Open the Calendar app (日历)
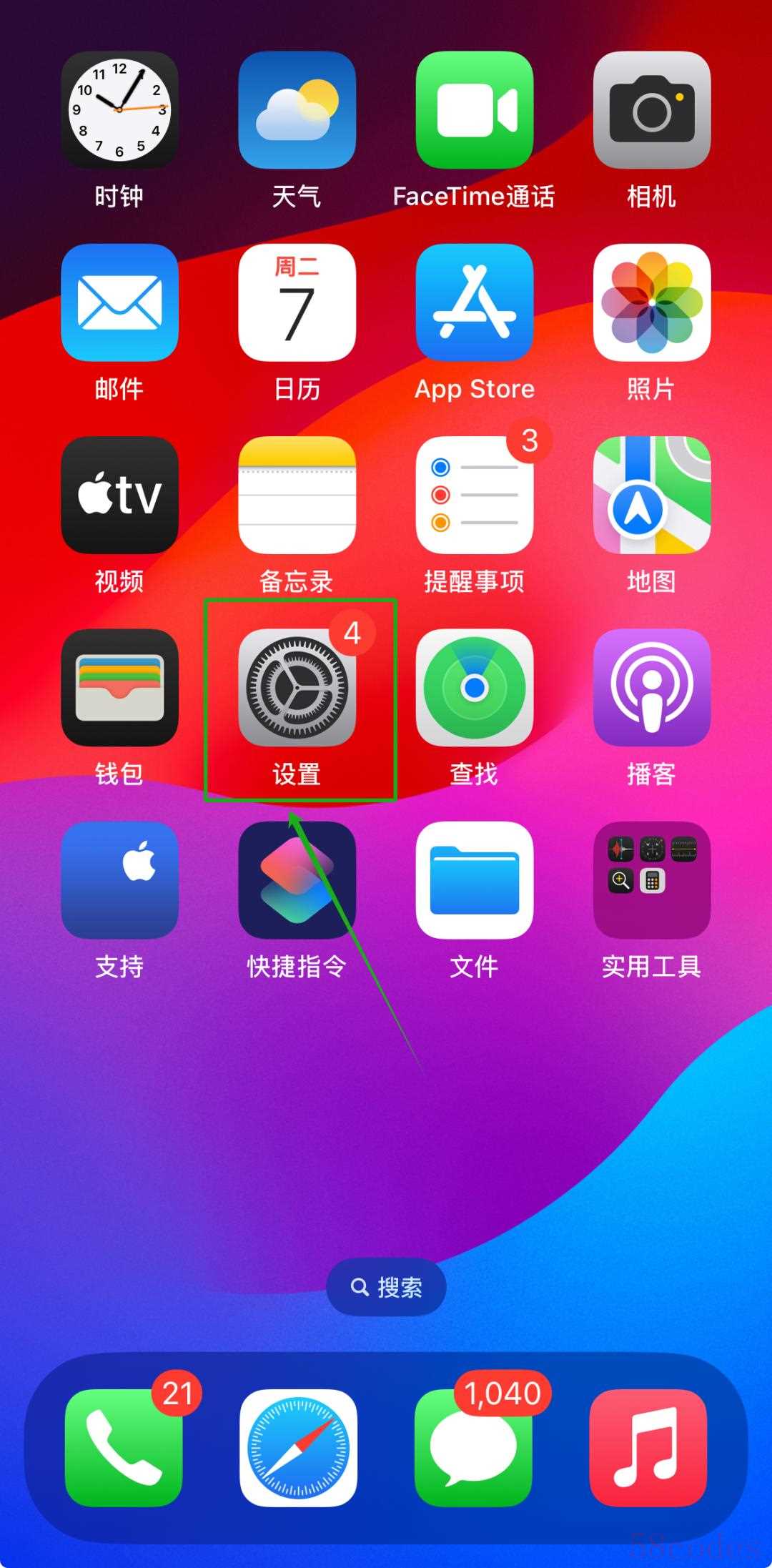Image resolution: width=772 pixels, height=1568 pixels. [297, 302]
